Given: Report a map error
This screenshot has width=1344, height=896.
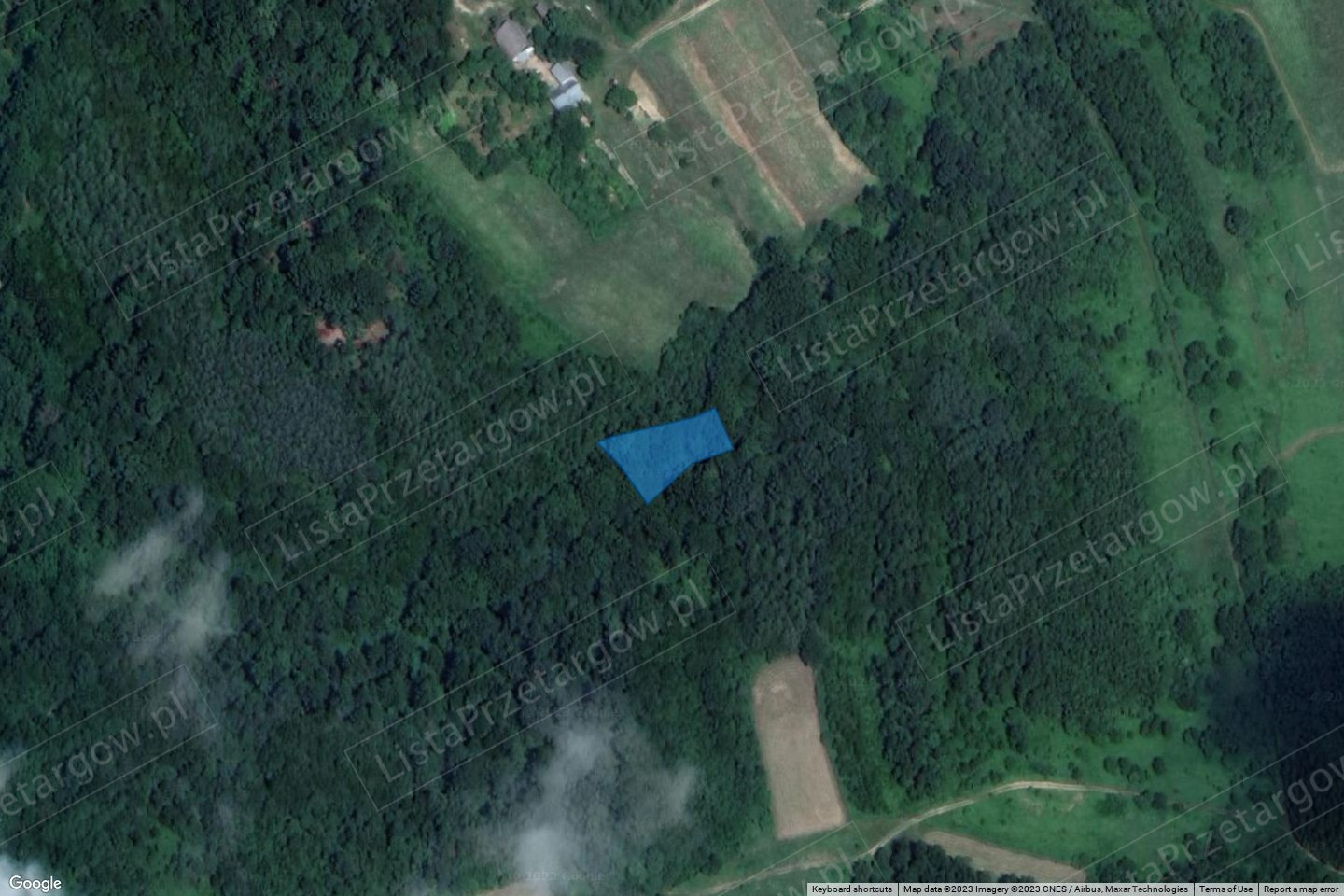Looking at the screenshot, I should coord(1302,889).
